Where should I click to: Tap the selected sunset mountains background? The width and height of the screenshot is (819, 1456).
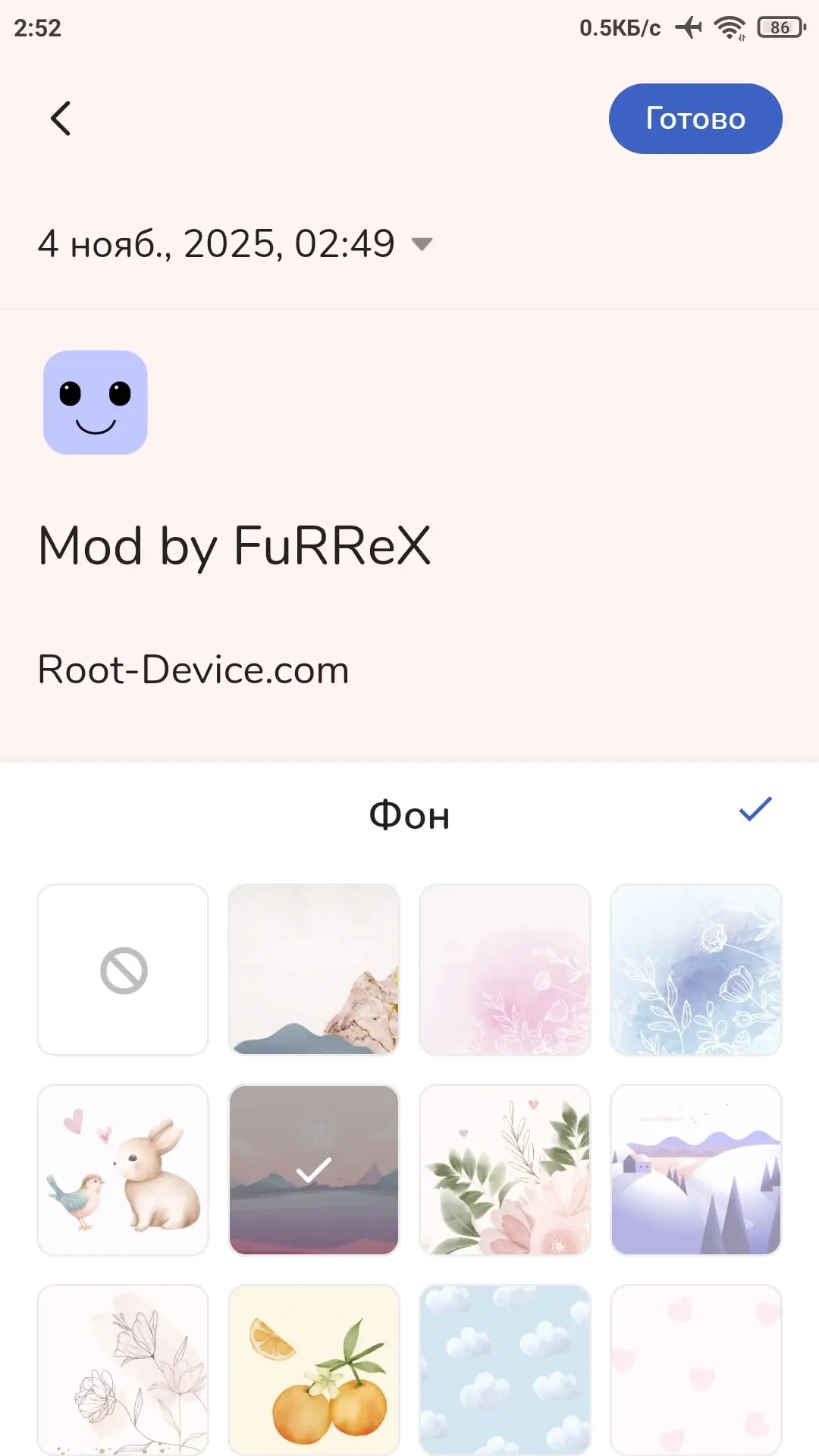click(x=314, y=1170)
